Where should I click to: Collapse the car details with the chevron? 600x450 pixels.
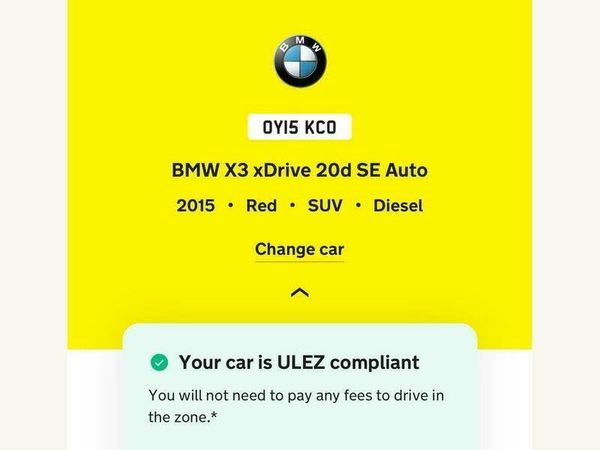(x=299, y=293)
